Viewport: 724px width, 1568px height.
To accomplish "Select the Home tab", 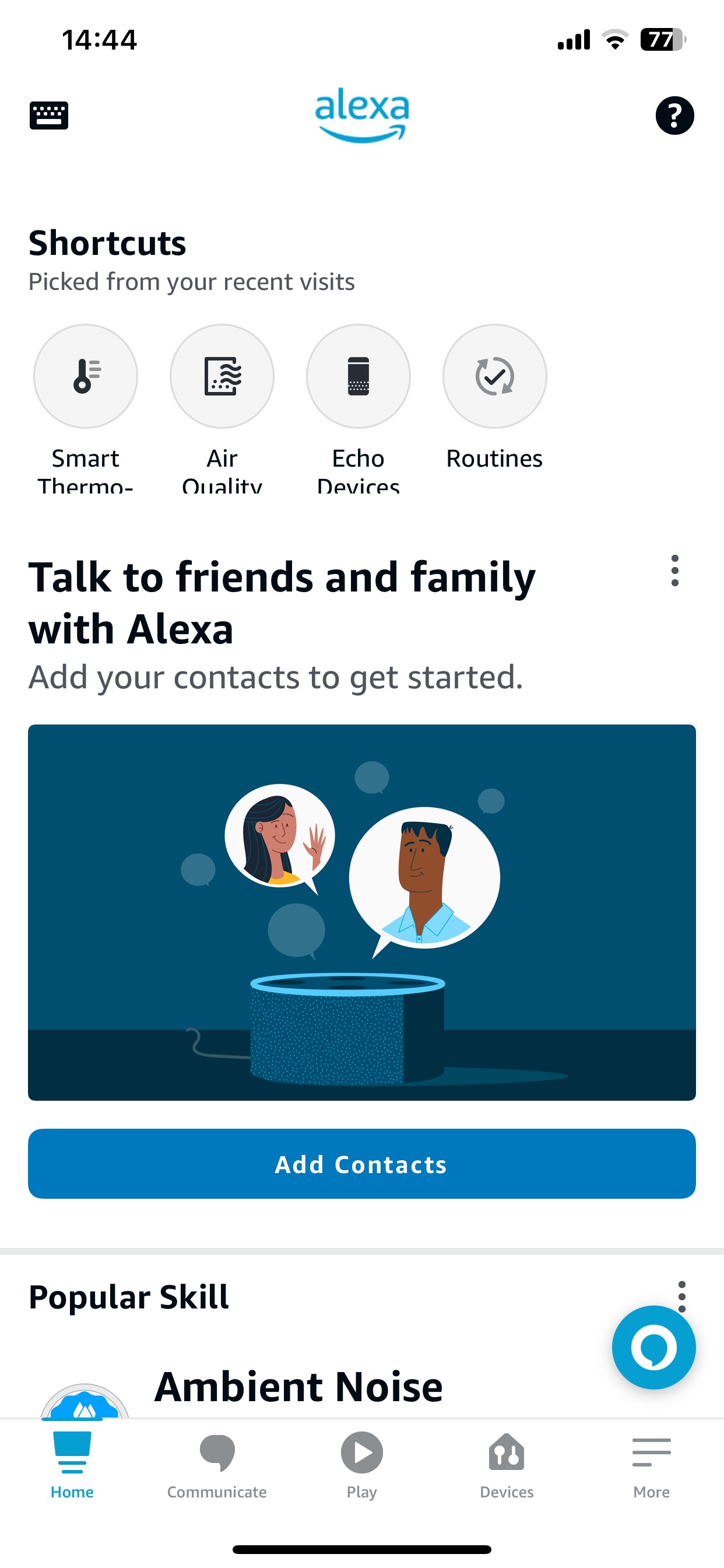I will coord(72,1465).
